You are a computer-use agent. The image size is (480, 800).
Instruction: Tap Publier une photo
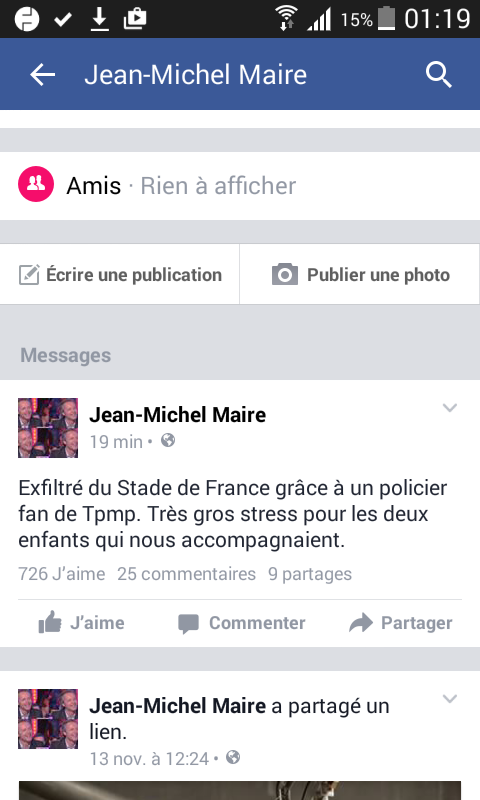tap(360, 274)
